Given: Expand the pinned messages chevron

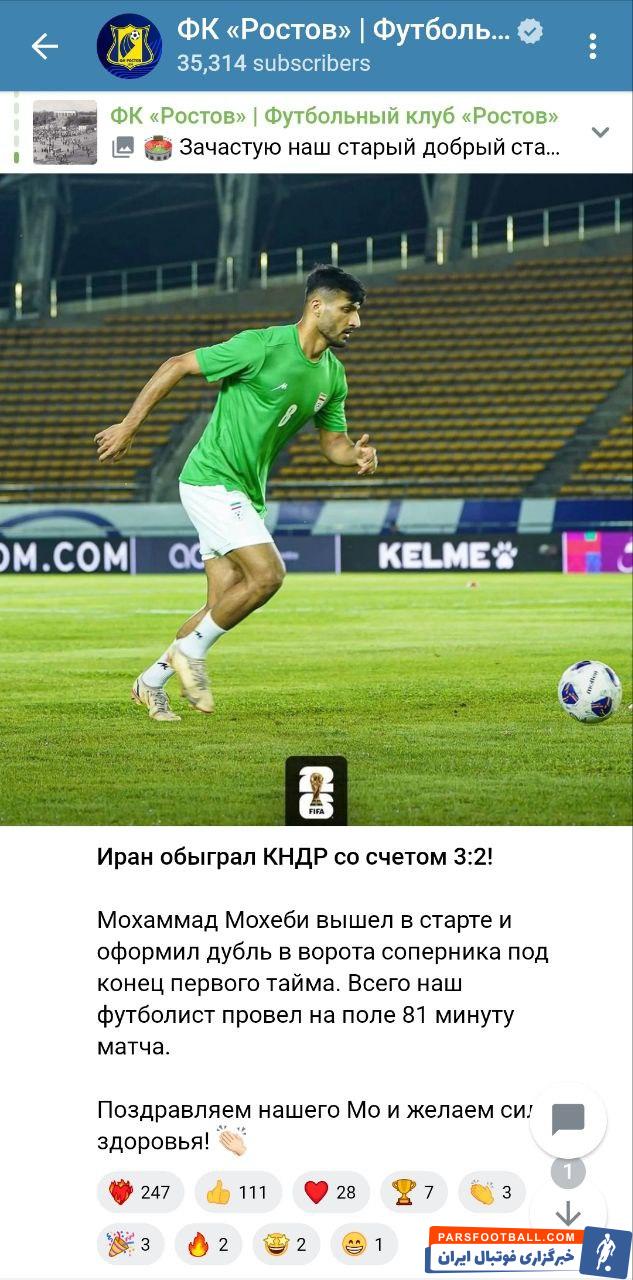Looking at the screenshot, I should [600, 132].
